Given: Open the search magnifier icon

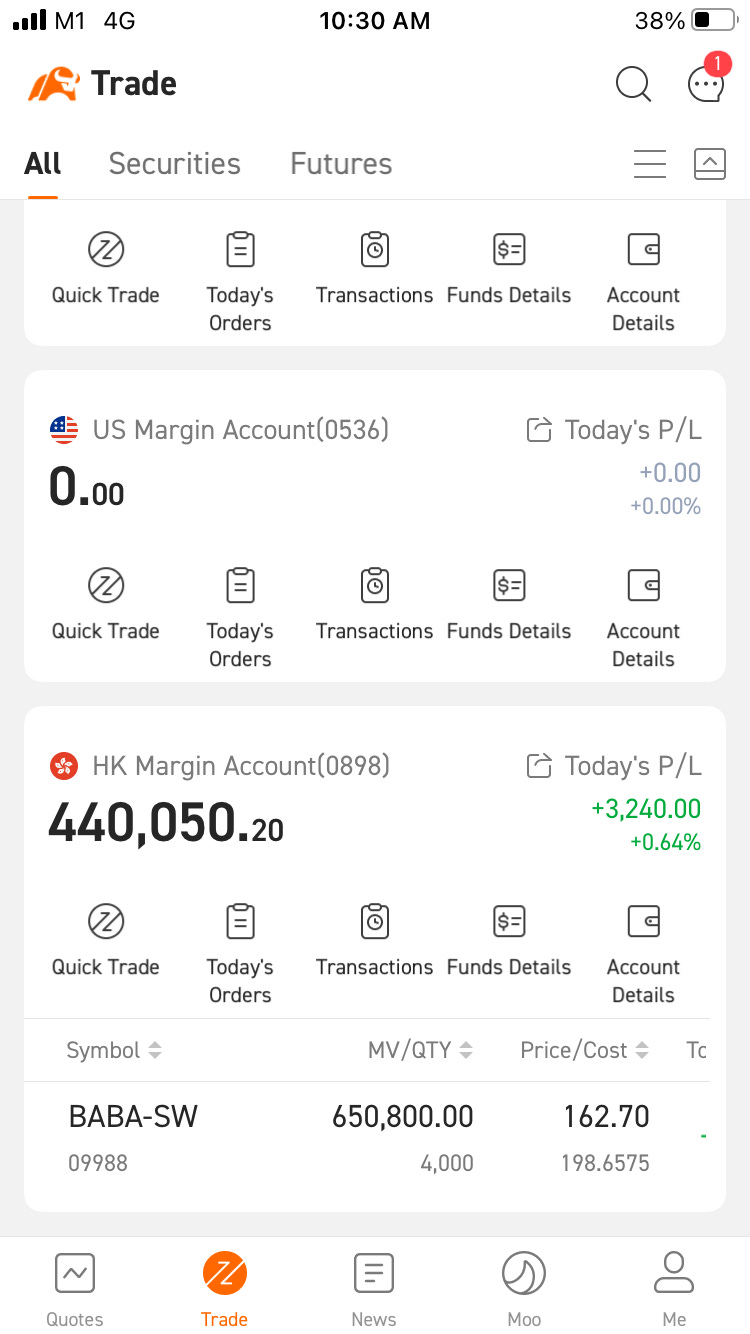Looking at the screenshot, I should click(633, 84).
